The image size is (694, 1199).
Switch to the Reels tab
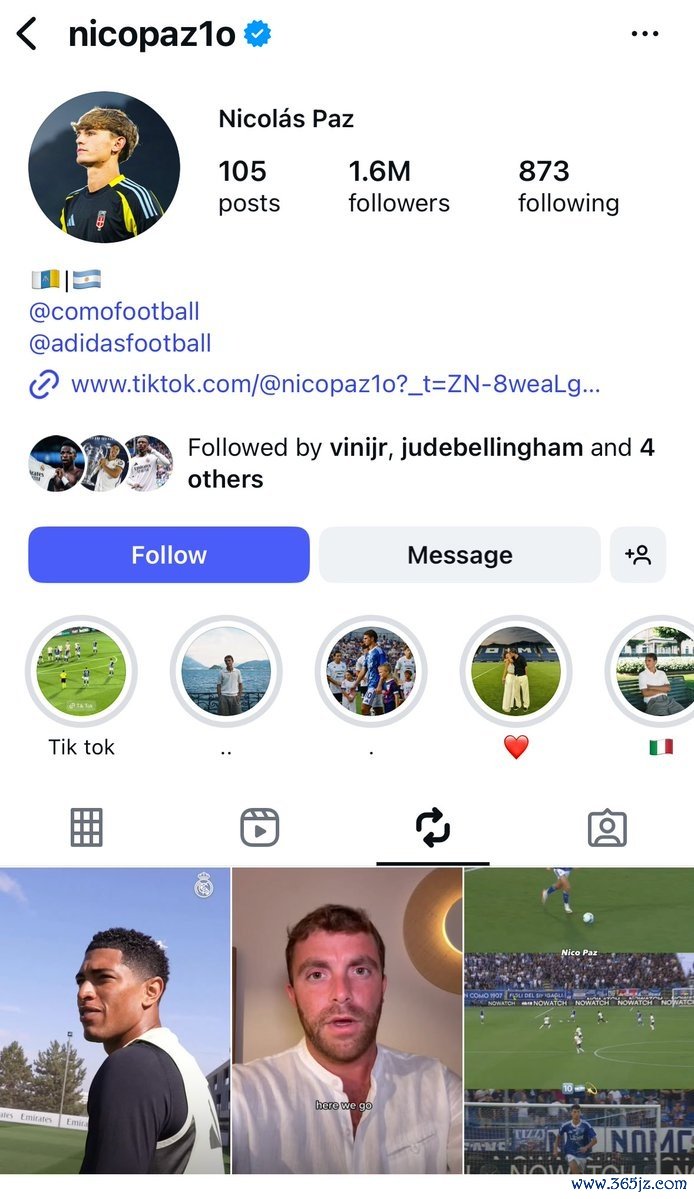tap(260, 828)
